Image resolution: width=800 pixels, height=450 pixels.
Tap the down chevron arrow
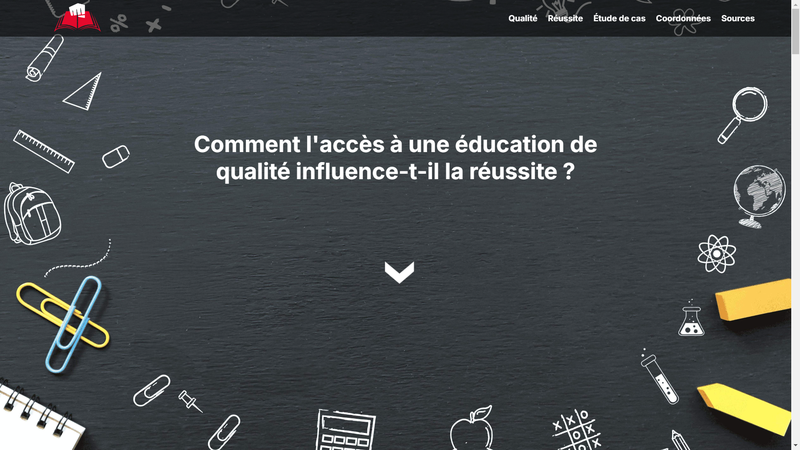[x=399, y=272]
